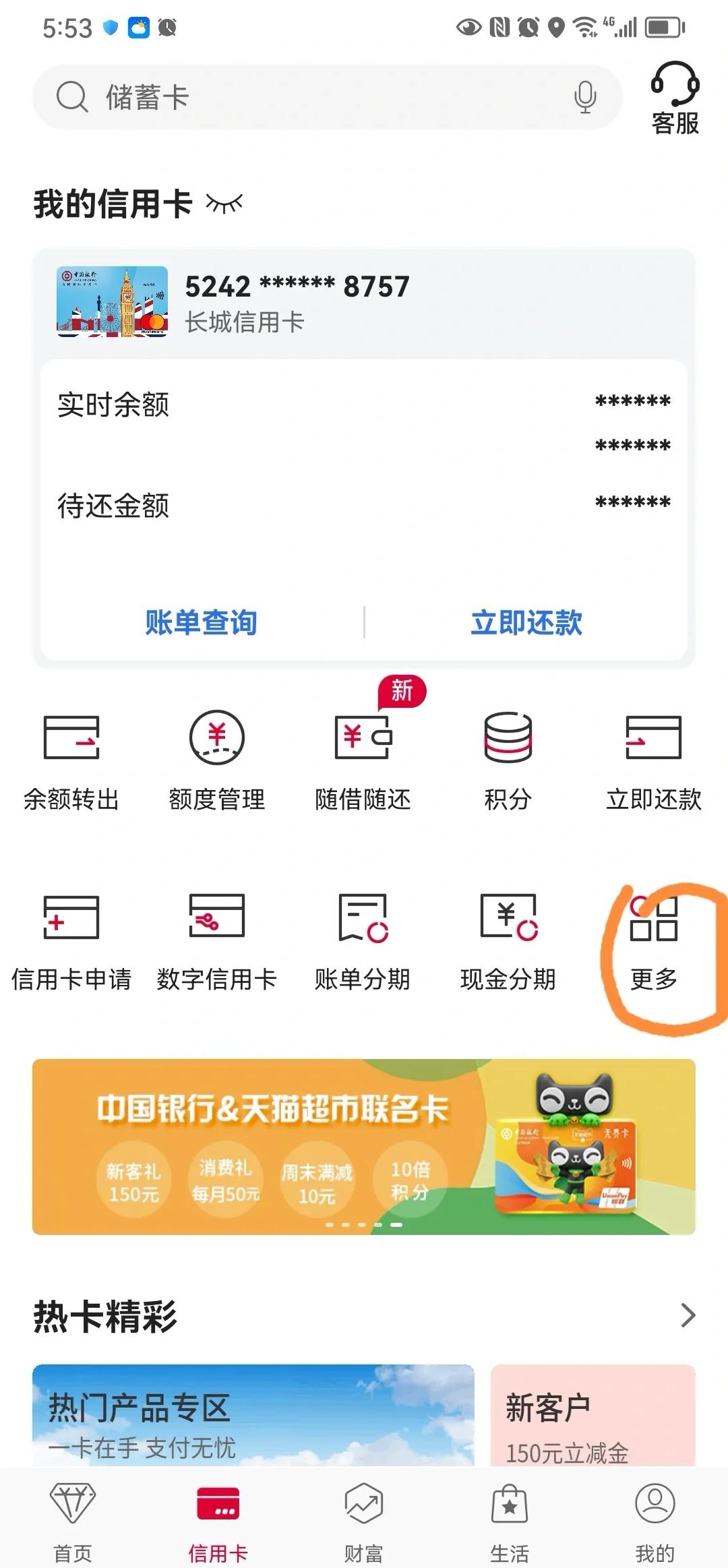Contact 客服 customer service
Viewport: 728px width, 1568px height.
pyautogui.click(x=675, y=98)
